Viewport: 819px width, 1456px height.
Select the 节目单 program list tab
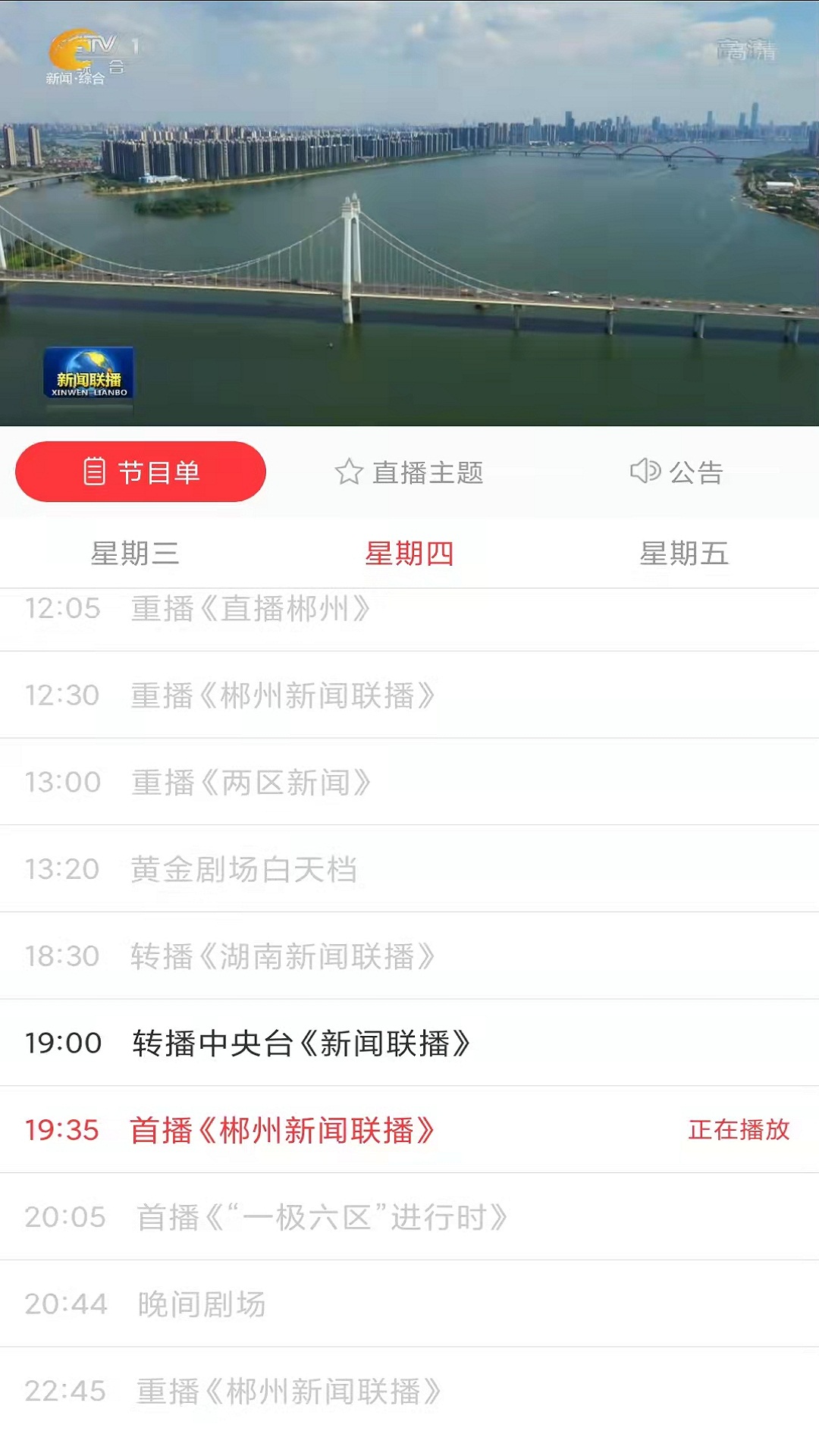coord(140,472)
